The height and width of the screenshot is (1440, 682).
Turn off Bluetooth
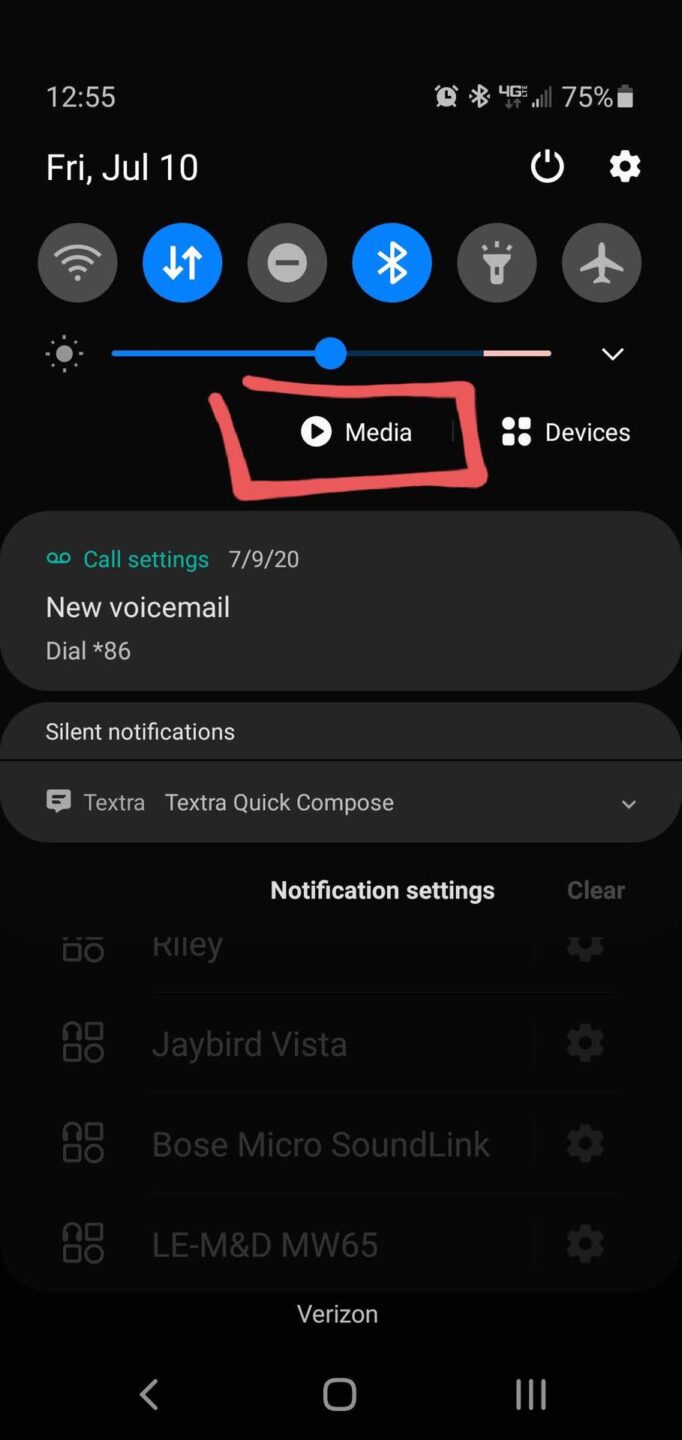(392, 263)
